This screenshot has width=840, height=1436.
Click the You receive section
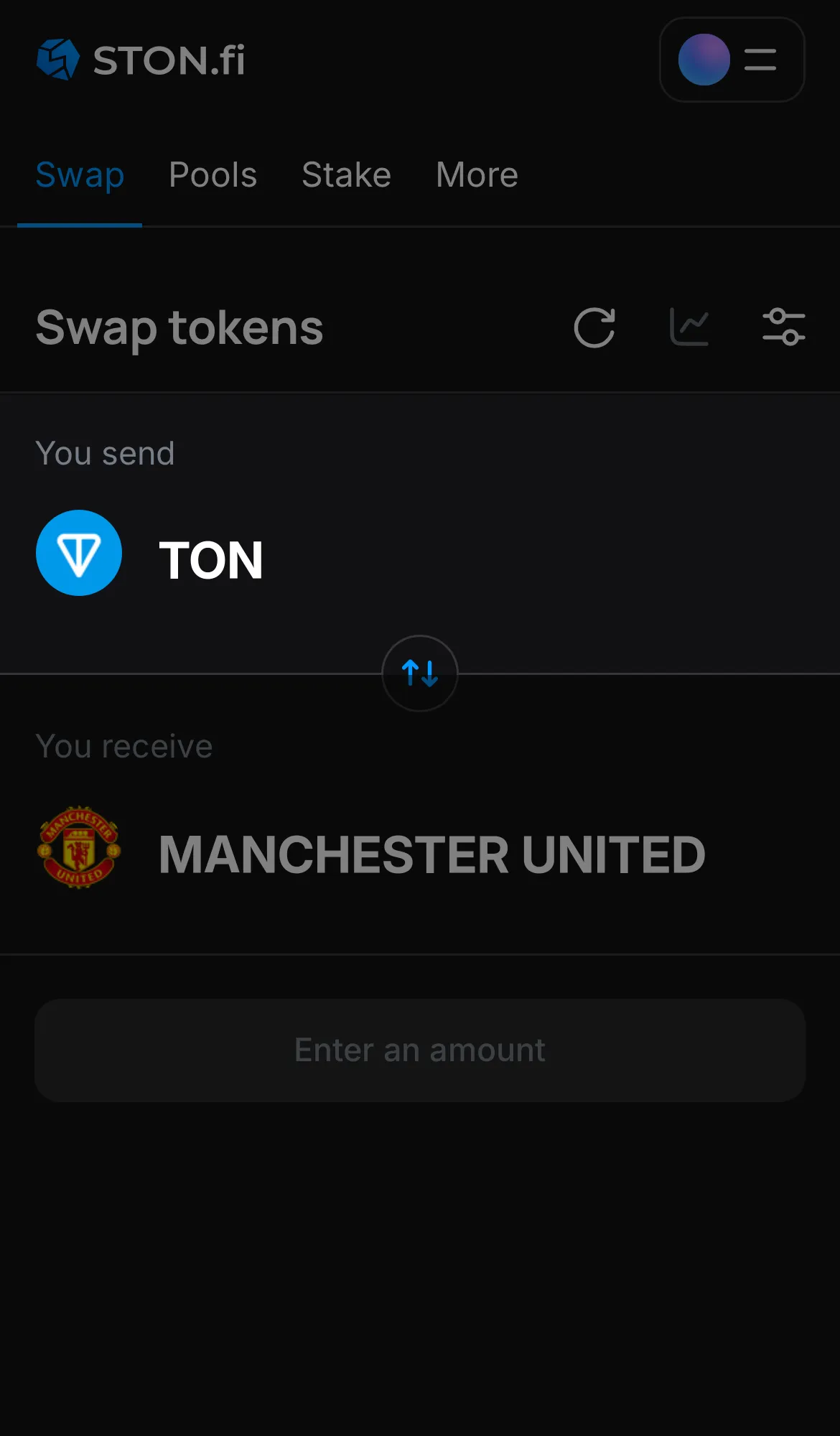point(124,746)
